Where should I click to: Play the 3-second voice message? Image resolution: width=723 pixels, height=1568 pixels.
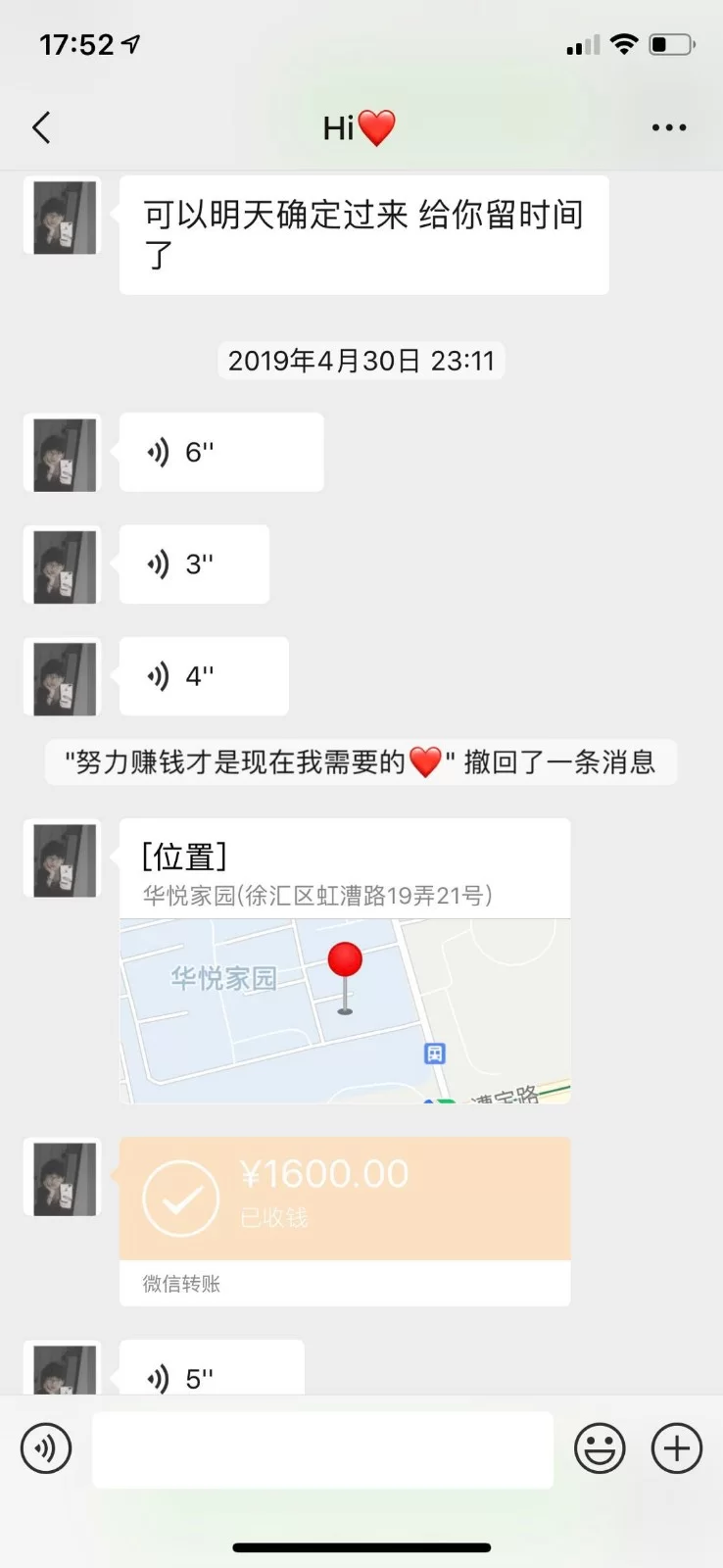[x=194, y=564]
